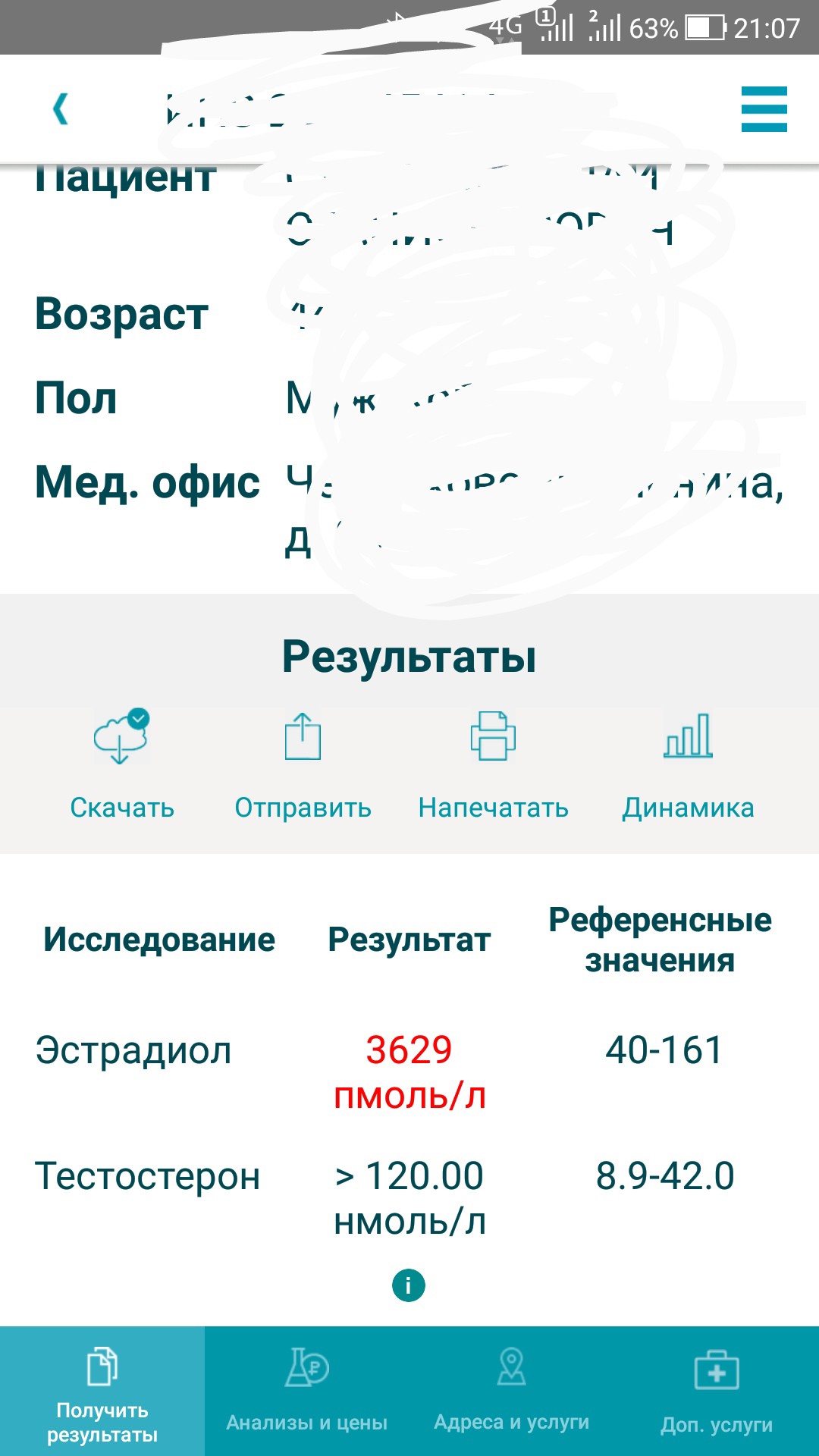Open the info icon under Тестостерон result

coord(409,1285)
